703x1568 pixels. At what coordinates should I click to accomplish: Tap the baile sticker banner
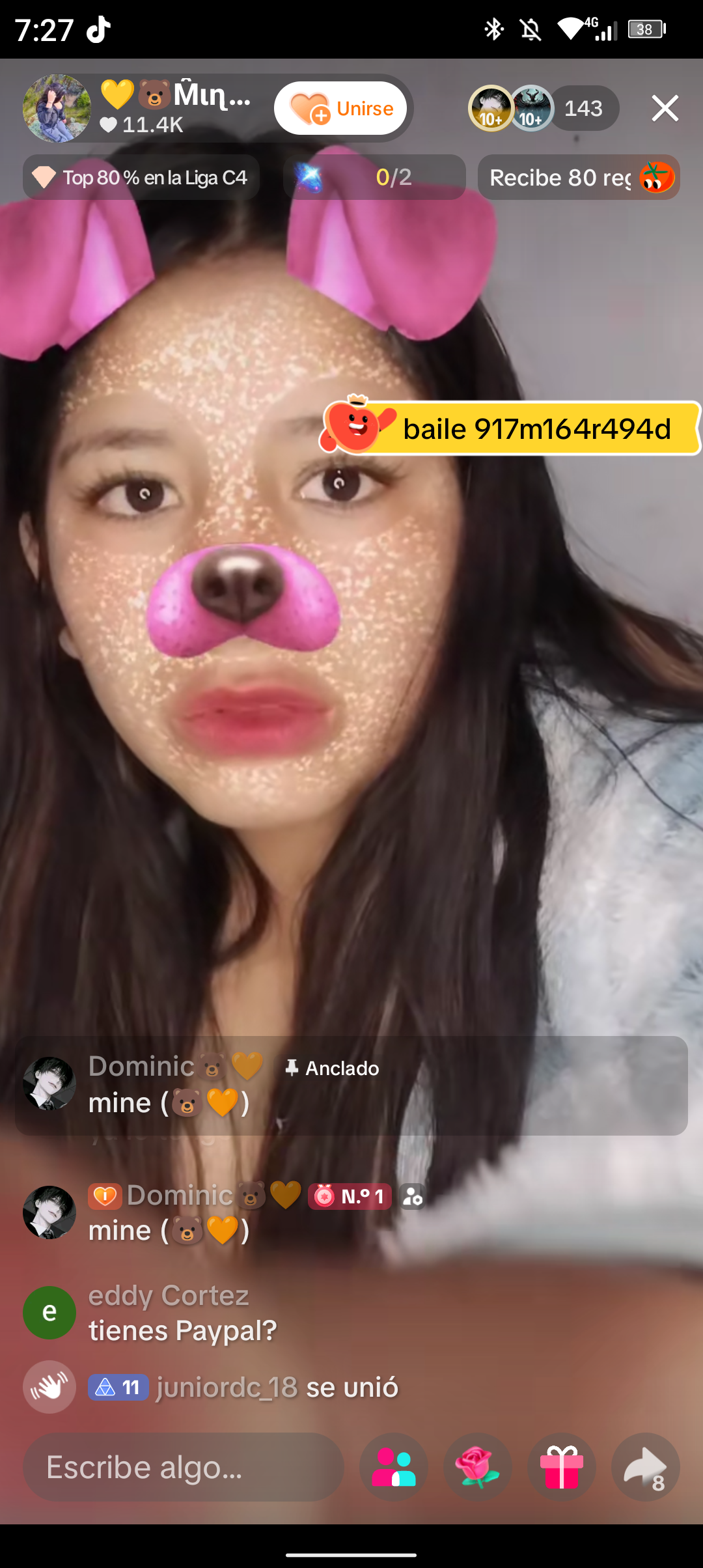tap(511, 428)
